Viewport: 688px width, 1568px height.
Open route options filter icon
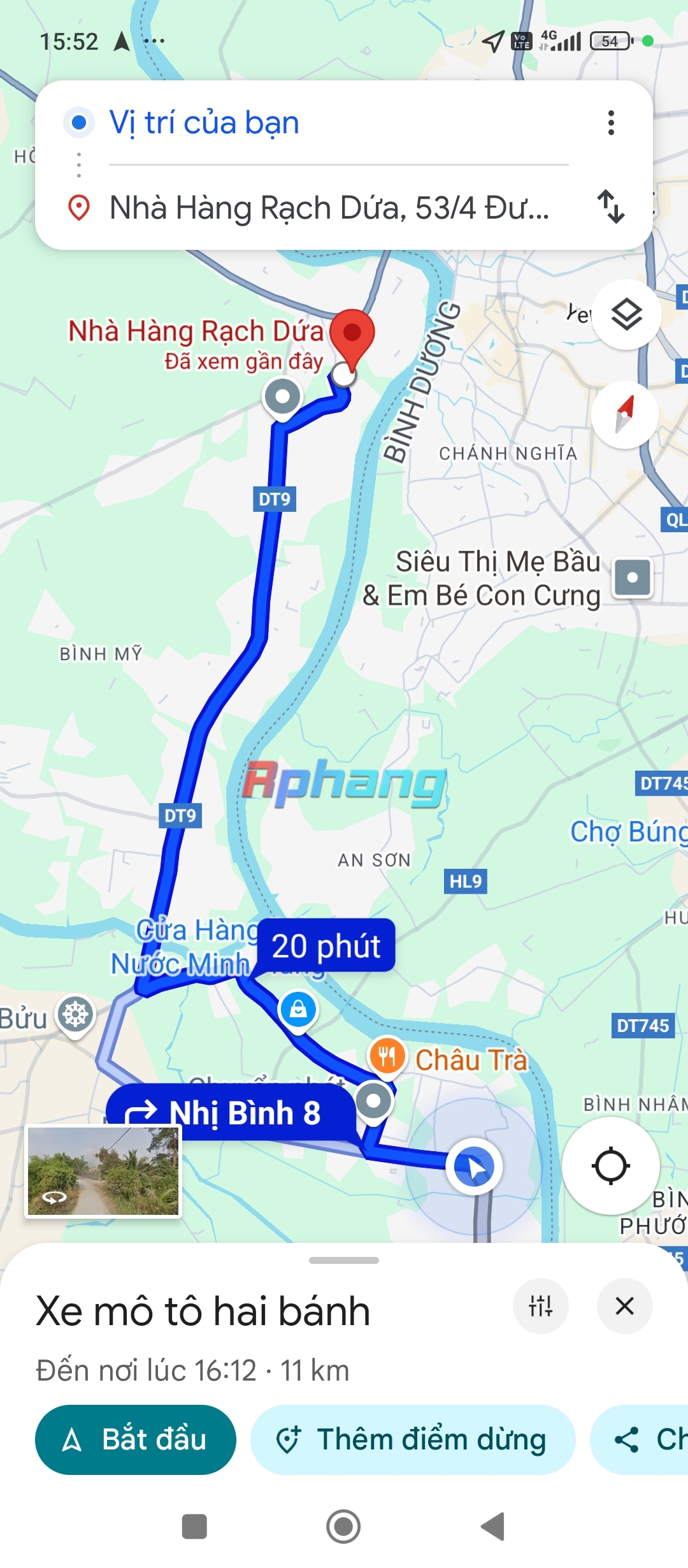pos(540,1305)
